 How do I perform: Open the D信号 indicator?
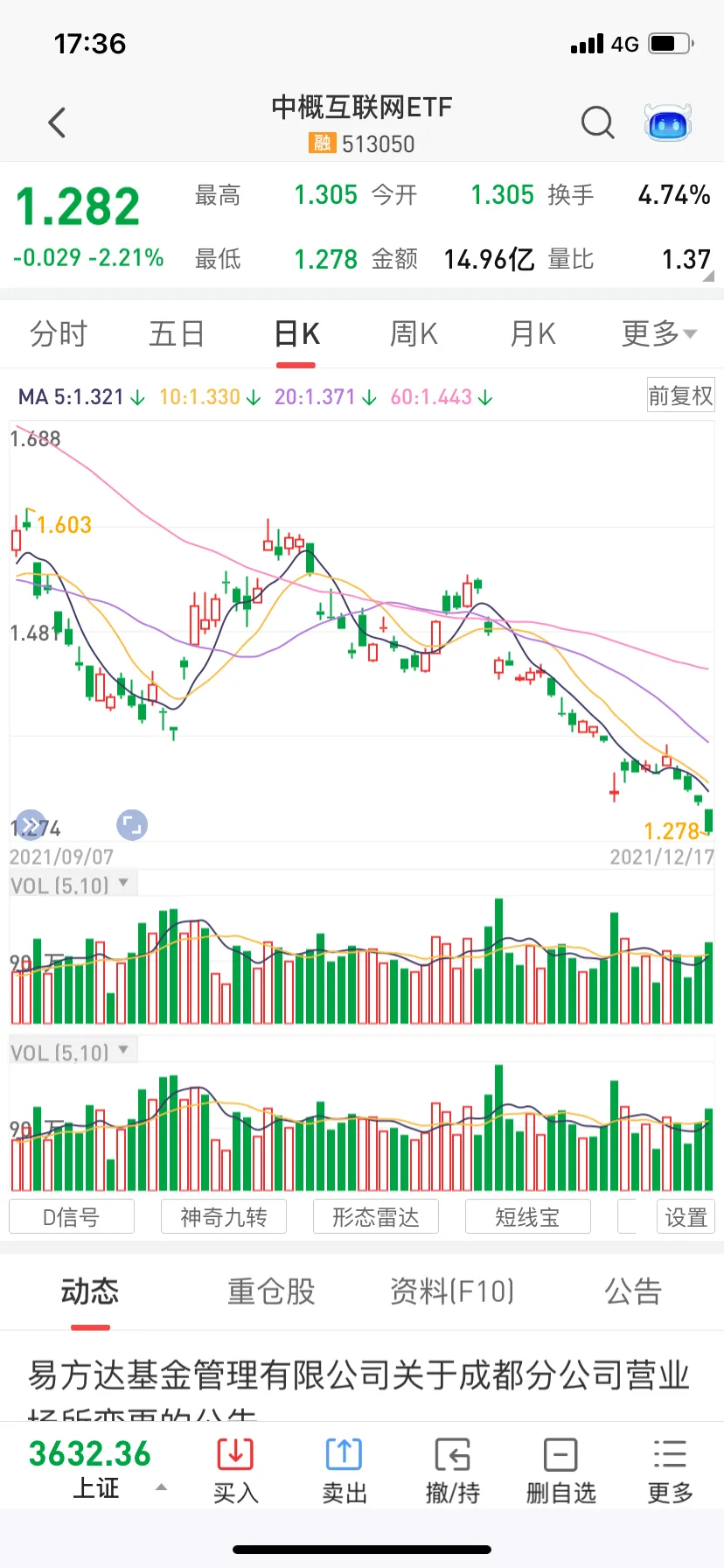[72, 1217]
